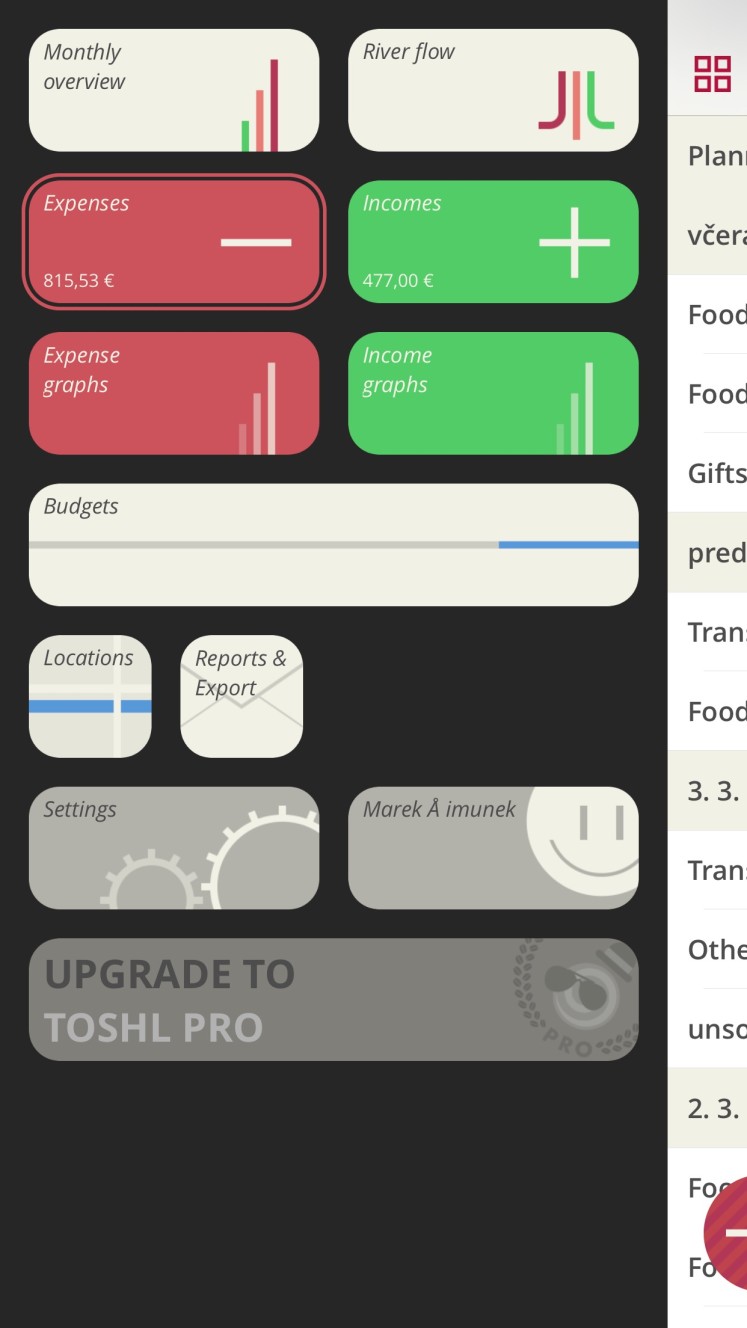The image size is (747, 1328).
Task: Open the Locations tile
Action: point(90,696)
